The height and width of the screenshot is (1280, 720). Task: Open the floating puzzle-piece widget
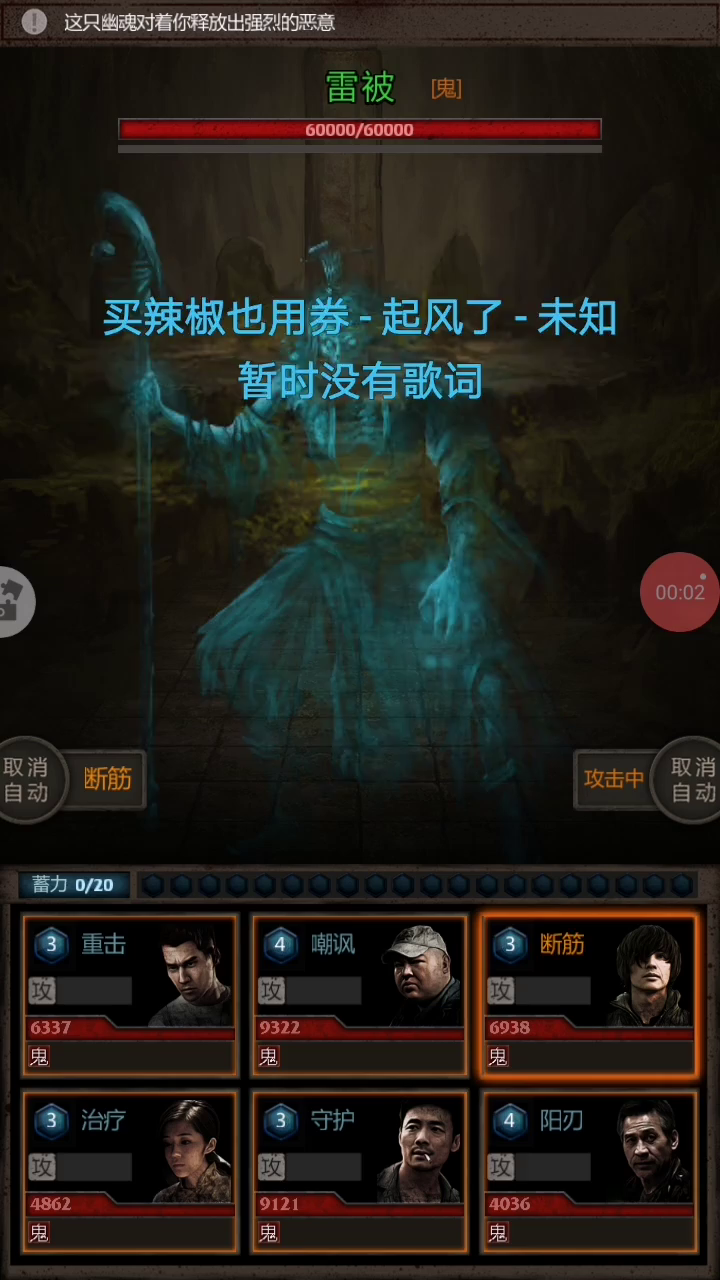point(14,602)
